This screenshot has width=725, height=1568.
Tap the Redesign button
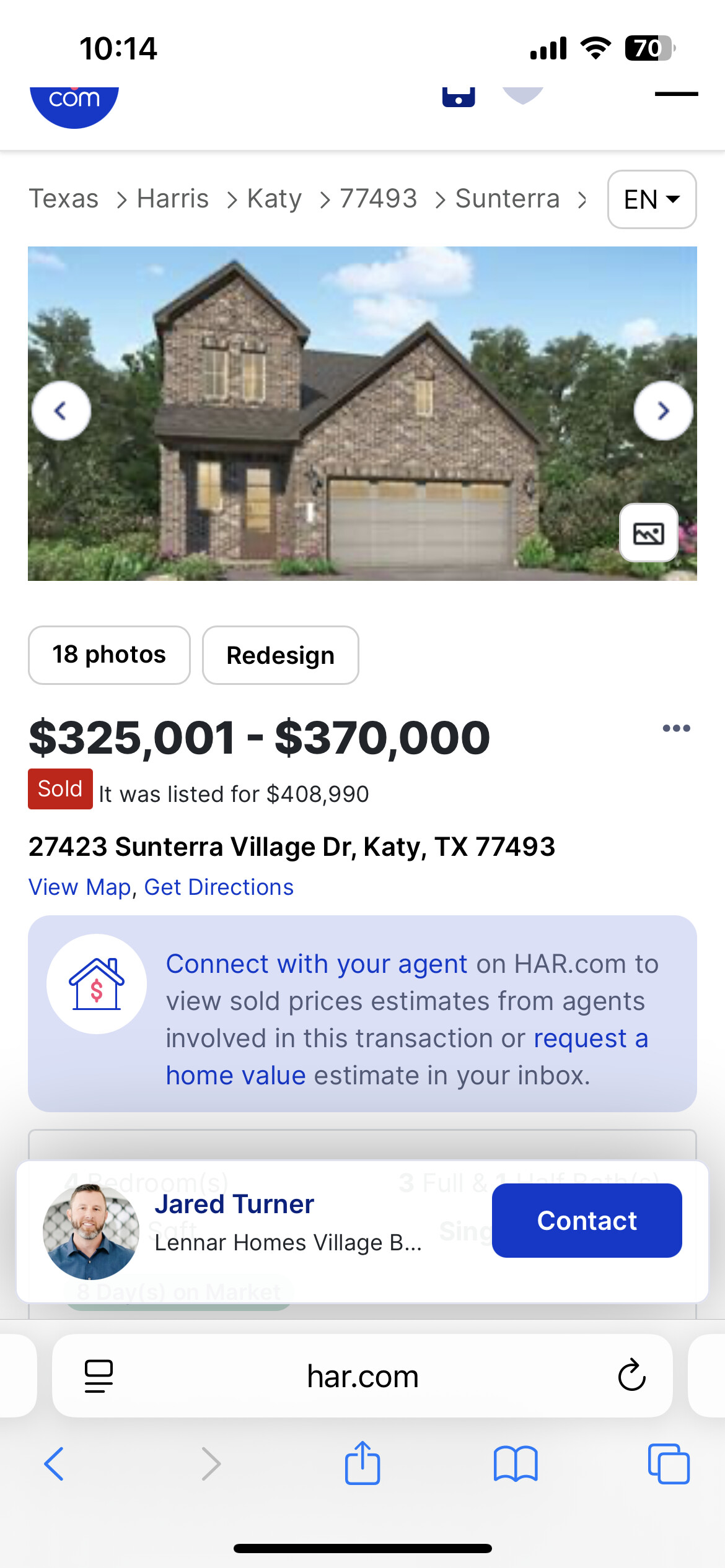tap(280, 655)
